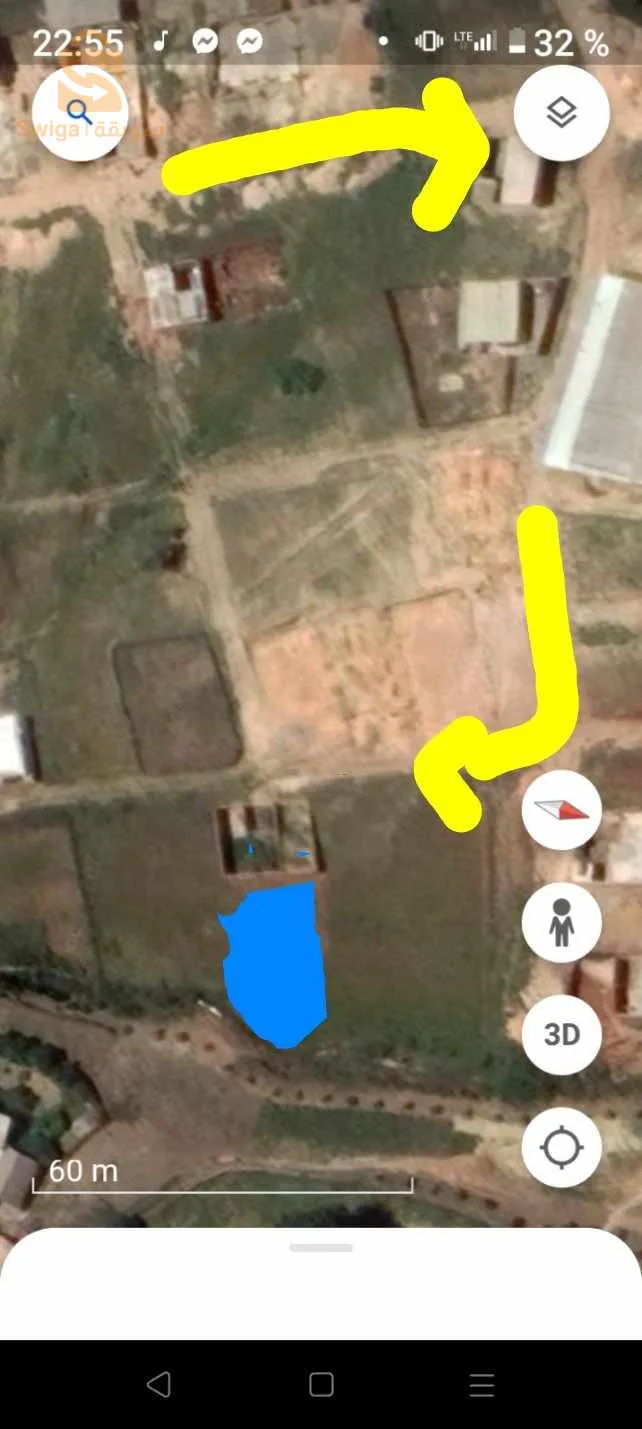Open the map layers button
This screenshot has height=1429, width=642.
[562, 113]
